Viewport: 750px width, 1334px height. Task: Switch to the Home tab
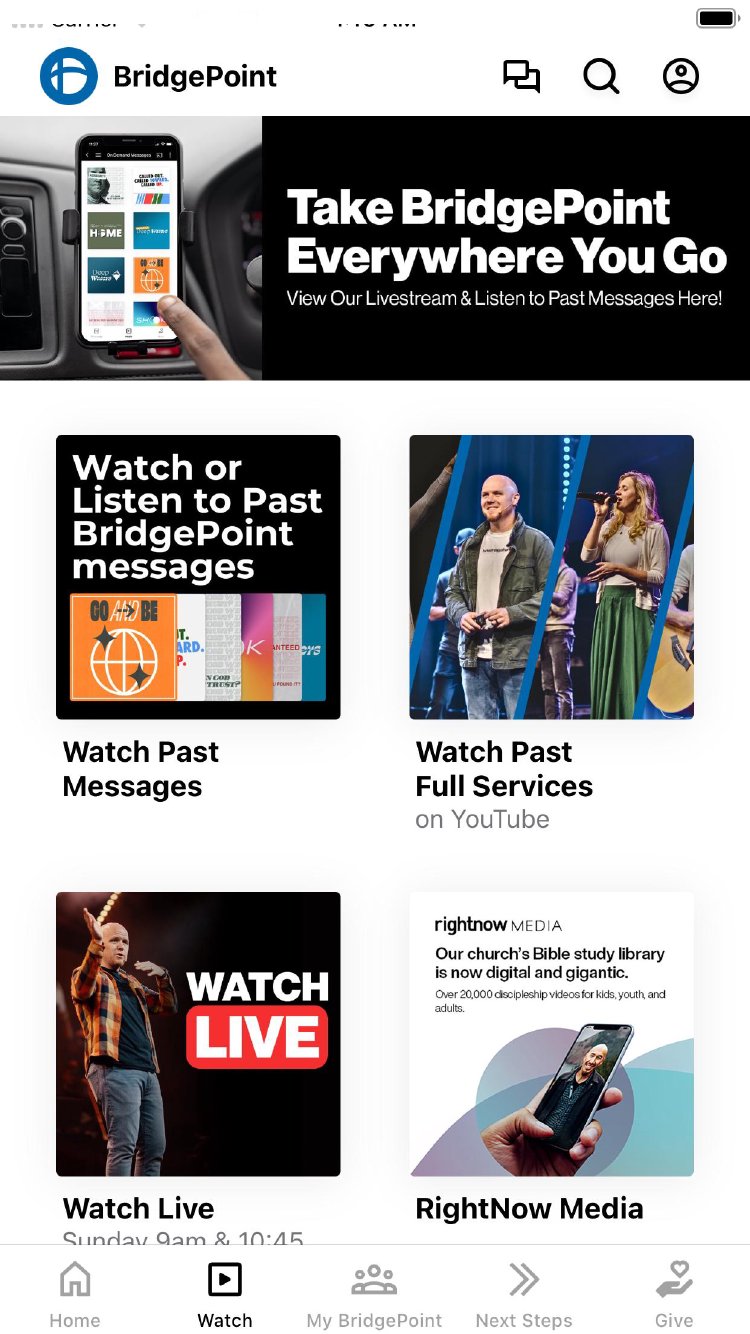click(x=75, y=1294)
